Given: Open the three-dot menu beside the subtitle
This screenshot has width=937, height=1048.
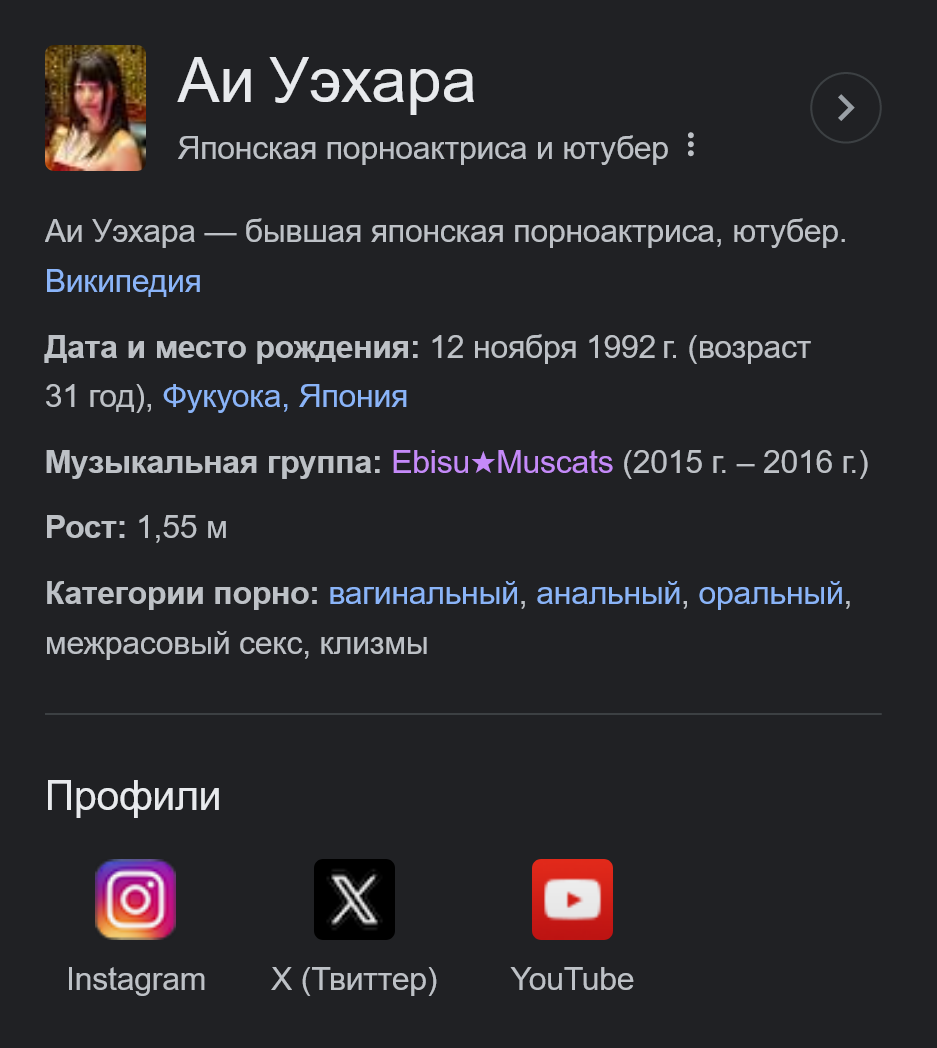Looking at the screenshot, I should (690, 147).
